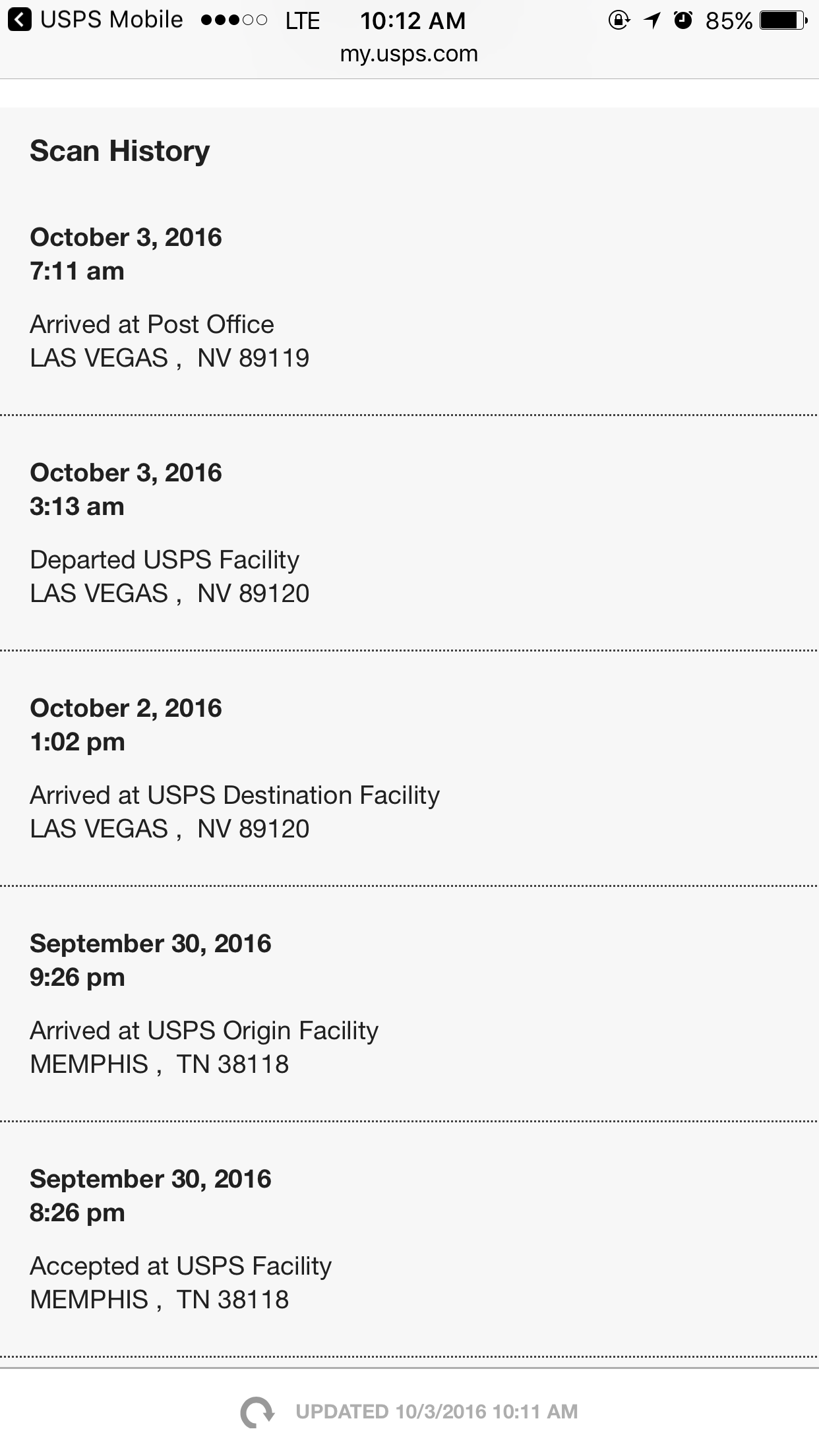
Task: Refresh the scan history update
Action: (257, 1412)
